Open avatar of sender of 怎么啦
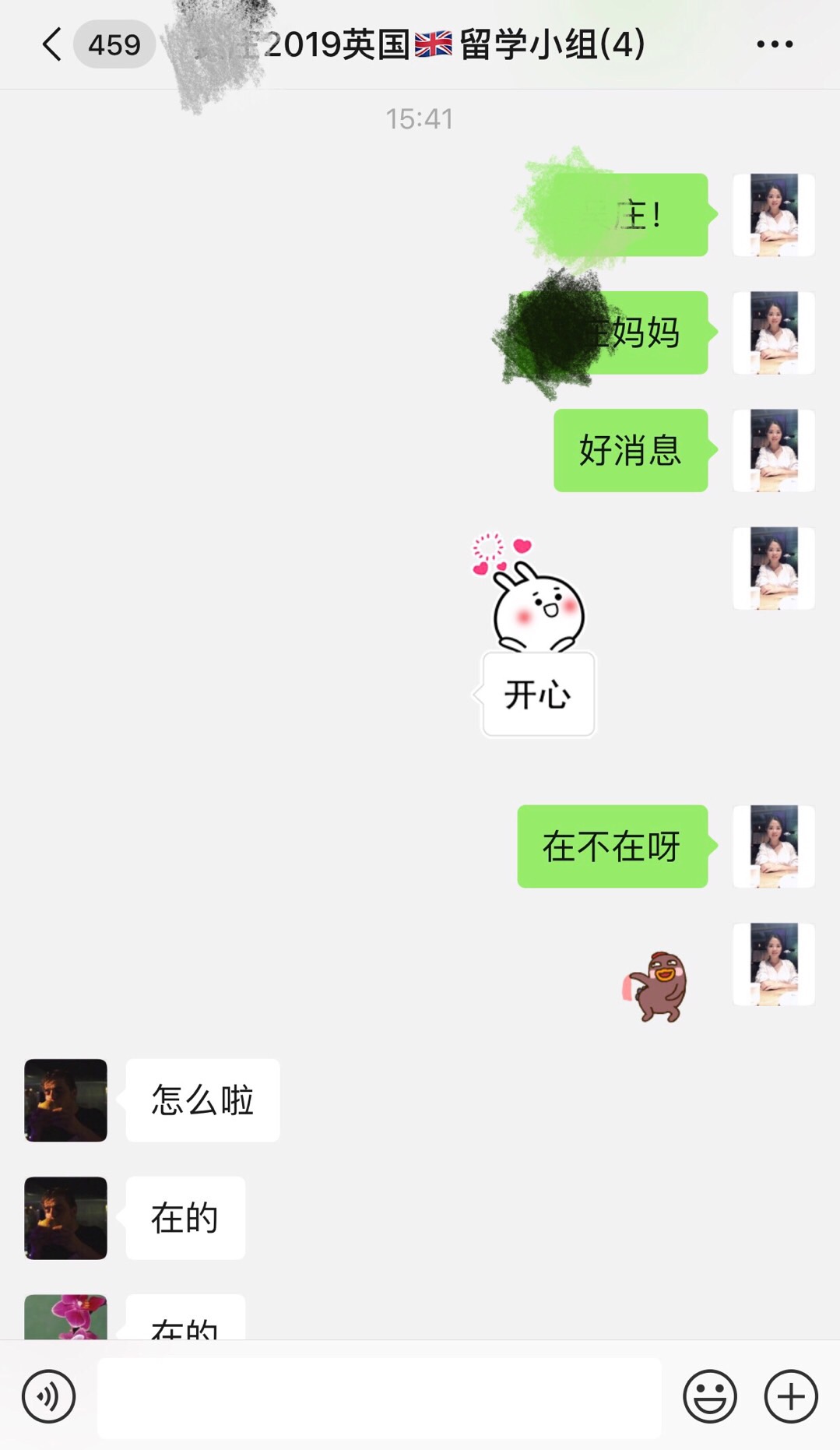This screenshot has height=1450, width=840. (65, 1100)
